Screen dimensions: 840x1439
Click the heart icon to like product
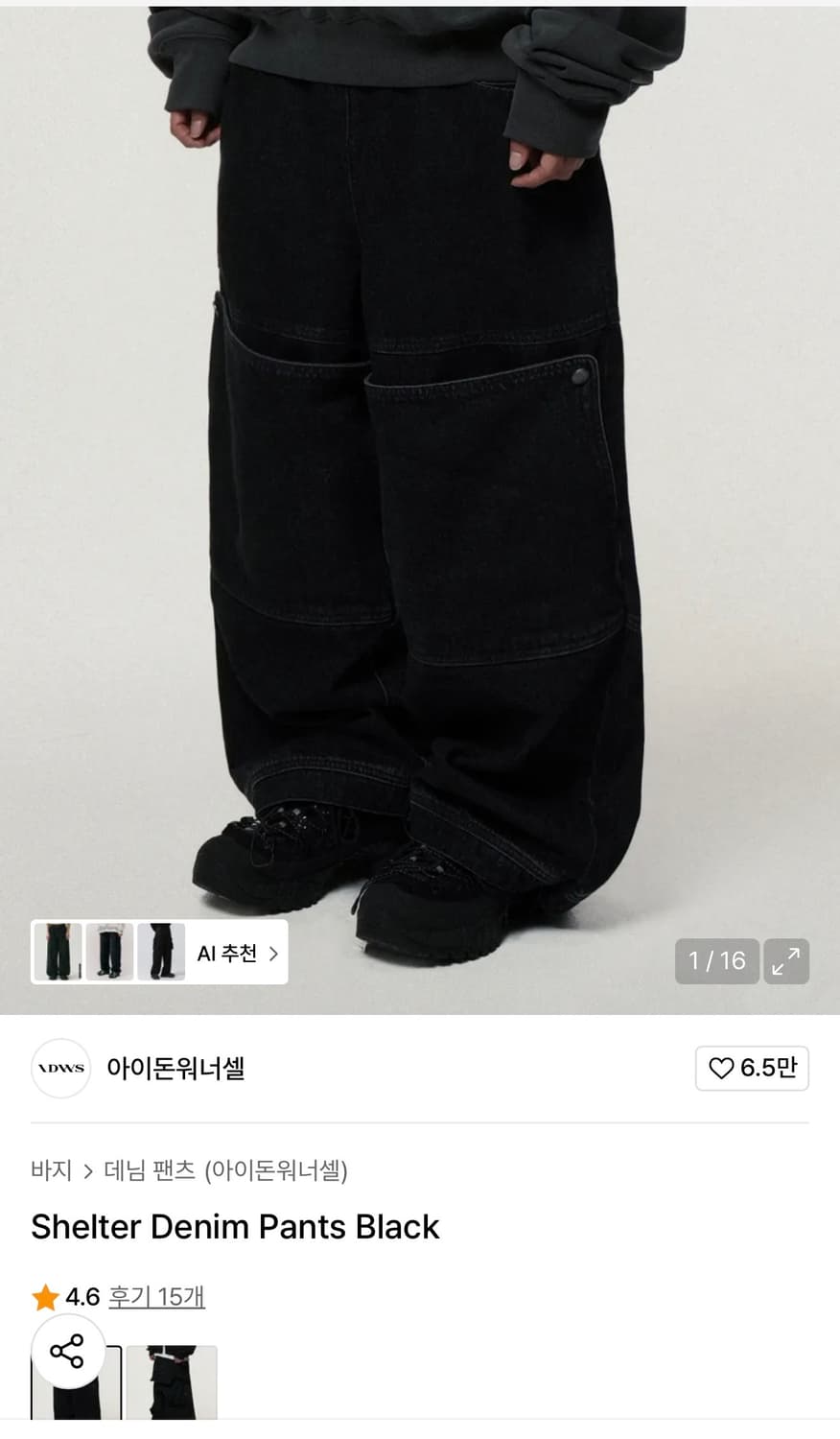point(722,1068)
